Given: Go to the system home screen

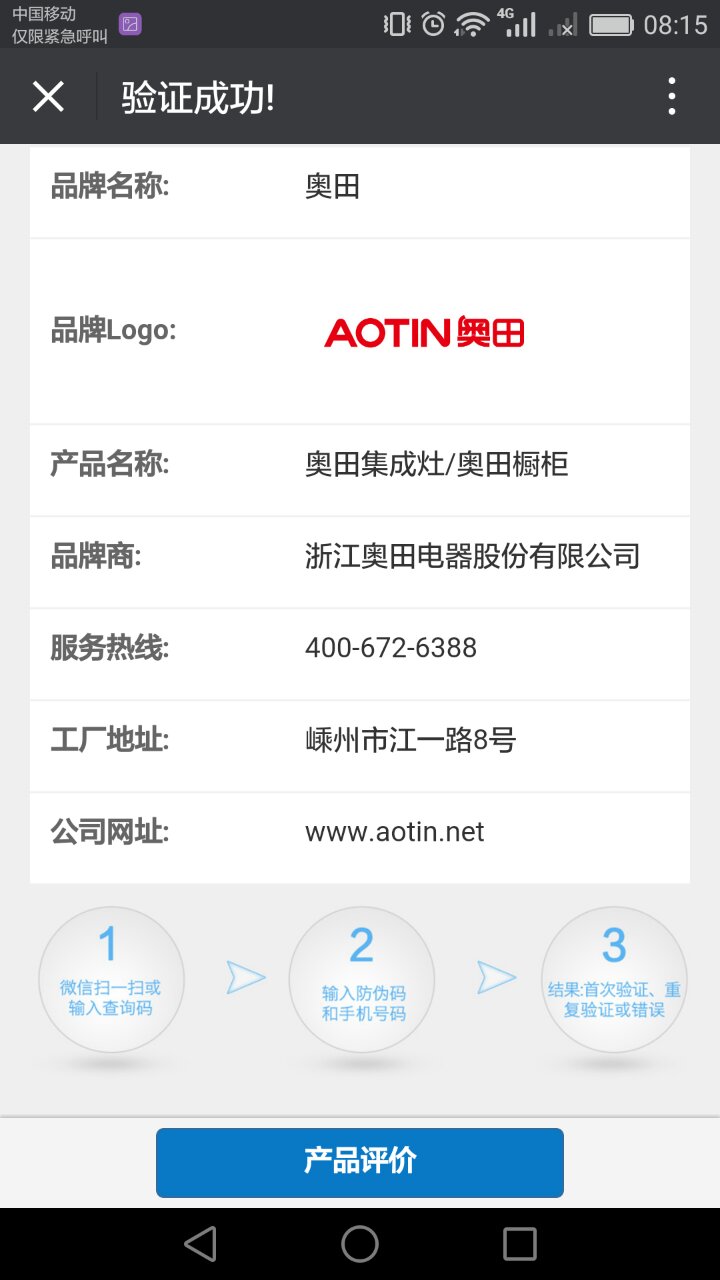Looking at the screenshot, I should [360, 1244].
